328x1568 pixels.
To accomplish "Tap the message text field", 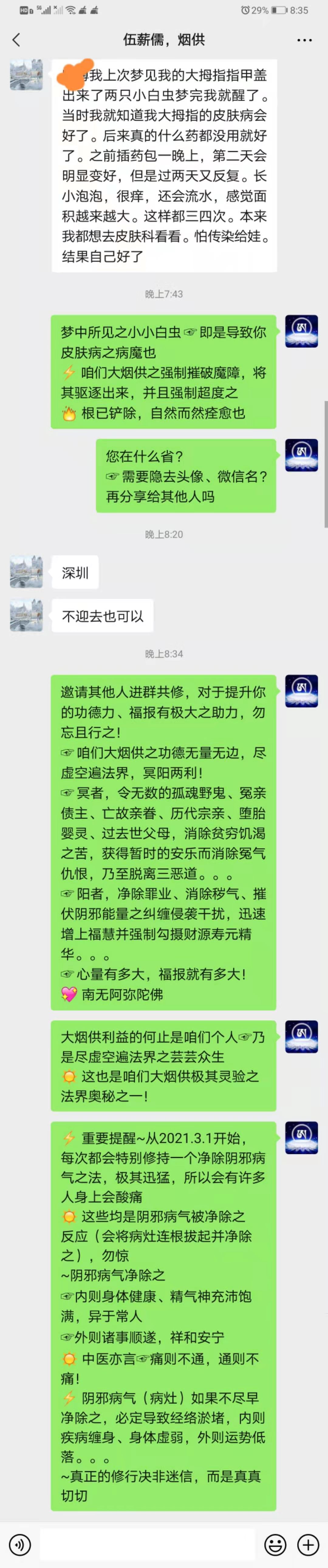I will pyautogui.click(x=147, y=1544).
